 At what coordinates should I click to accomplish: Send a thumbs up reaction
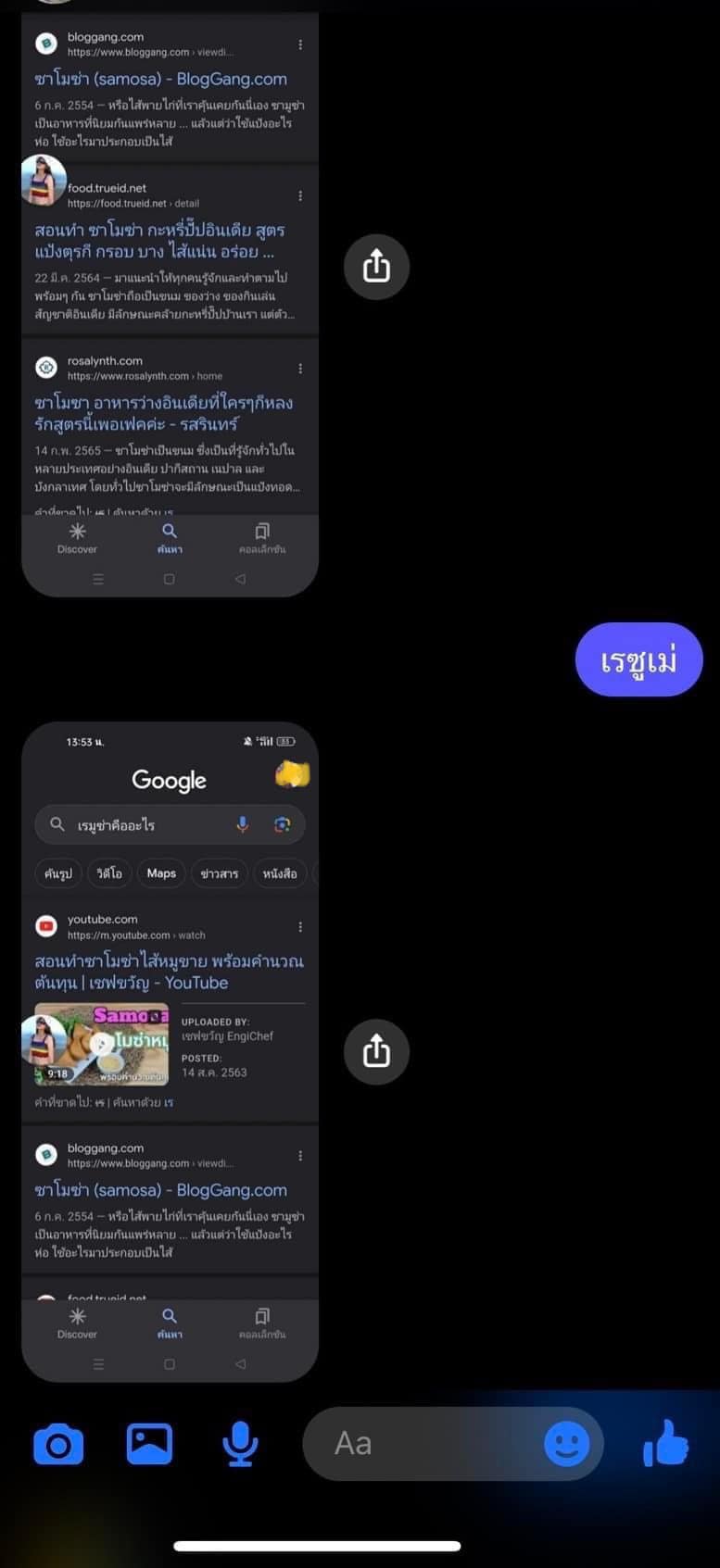pyautogui.click(x=666, y=1443)
